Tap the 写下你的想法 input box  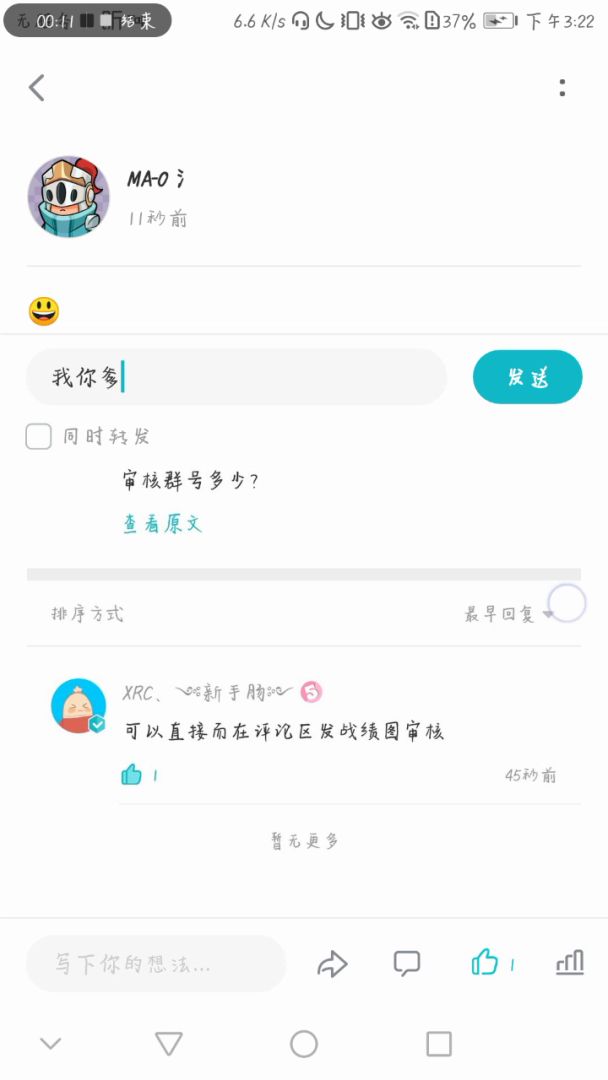tap(156, 964)
